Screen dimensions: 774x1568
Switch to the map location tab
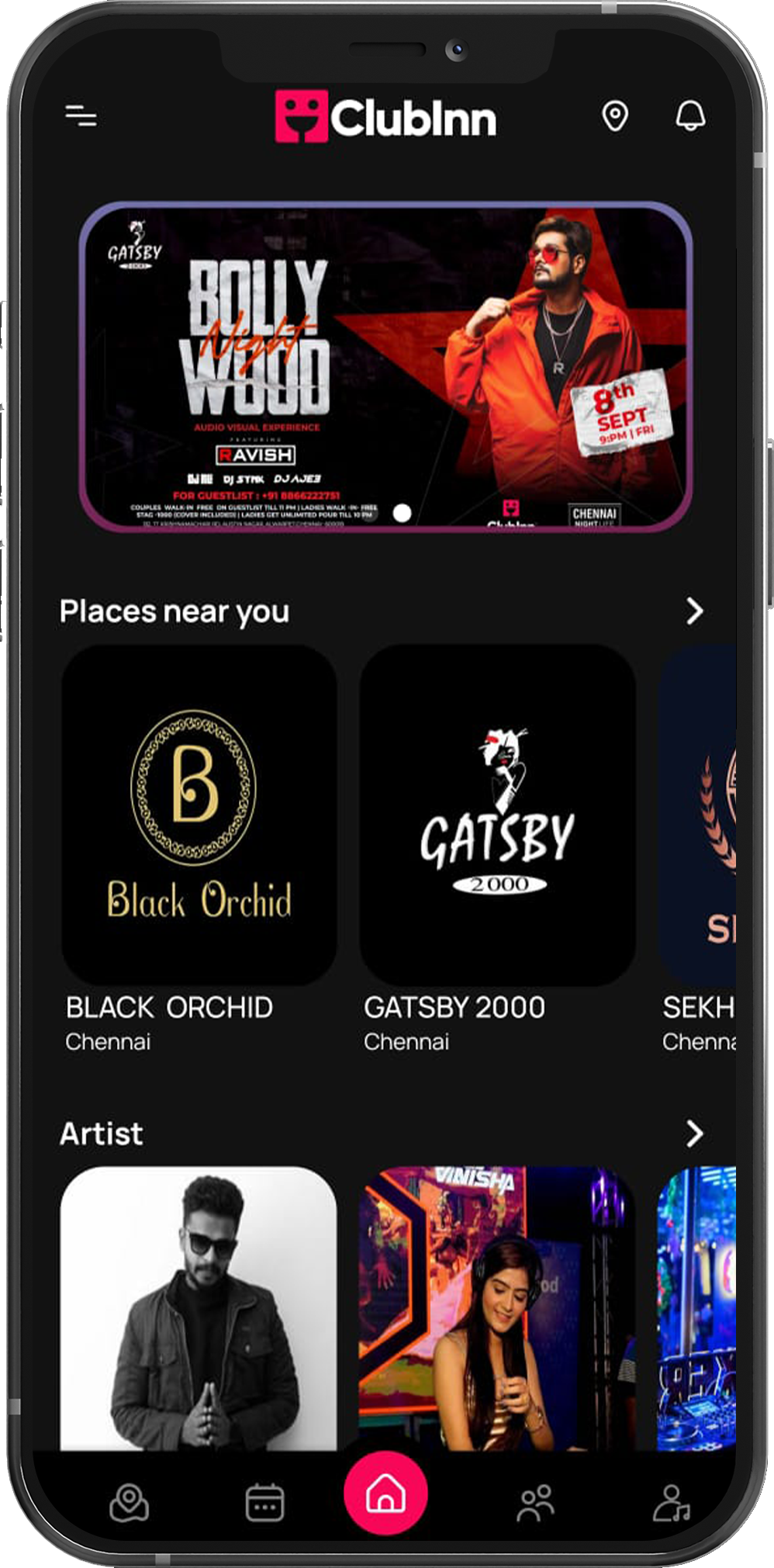129,1503
